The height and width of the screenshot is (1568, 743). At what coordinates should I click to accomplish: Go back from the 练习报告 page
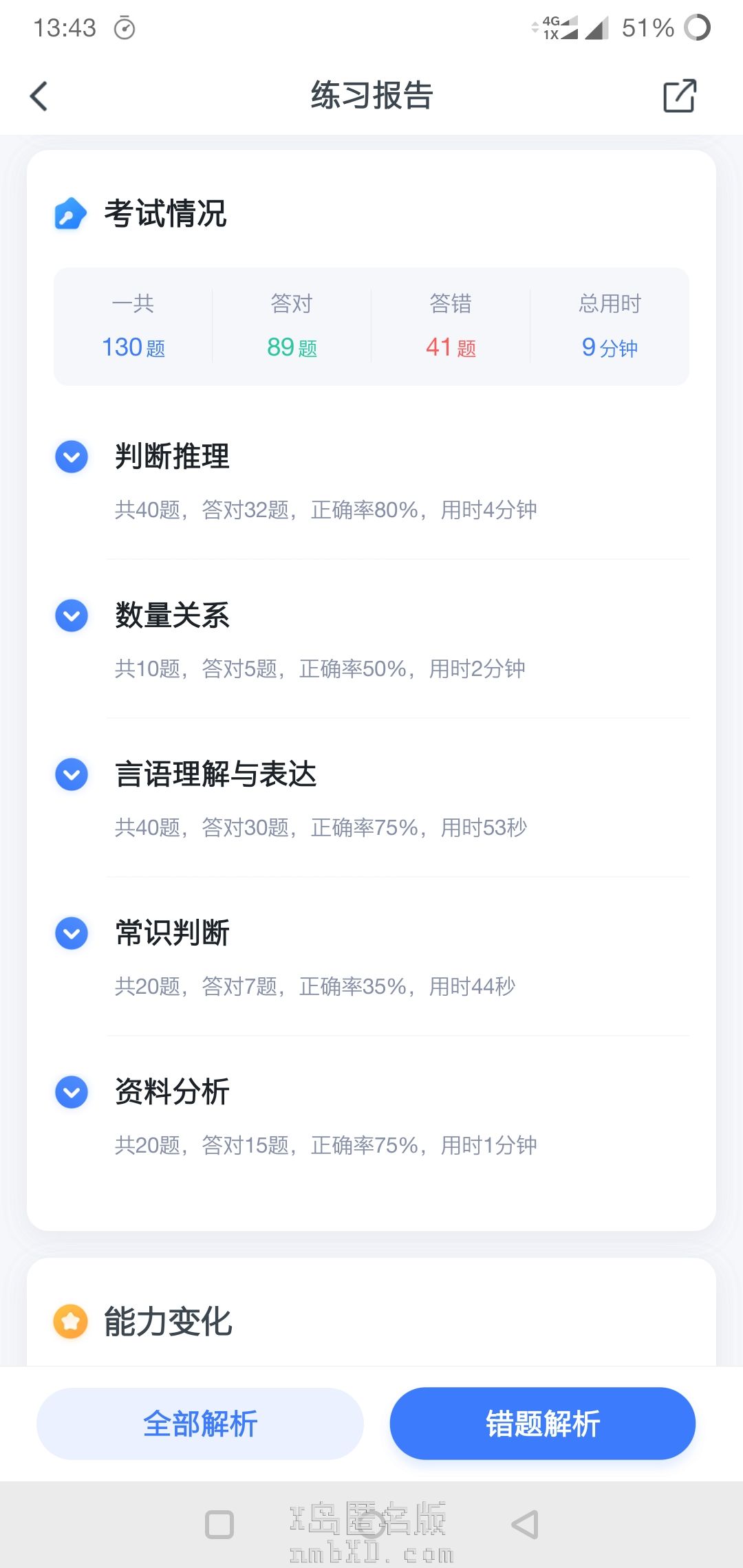pyautogui.click(x=39, y=96)
